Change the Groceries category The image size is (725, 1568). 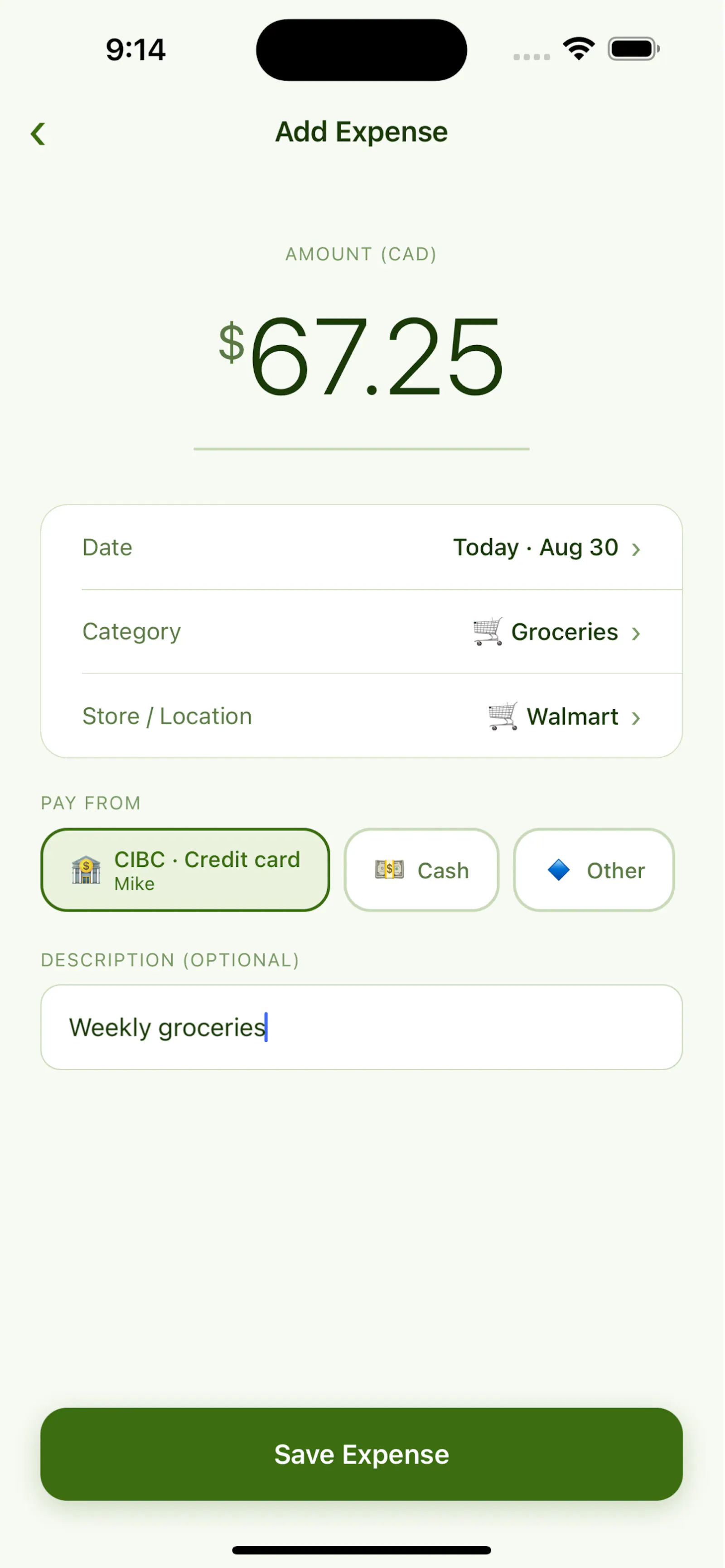(x=362, y=632)
